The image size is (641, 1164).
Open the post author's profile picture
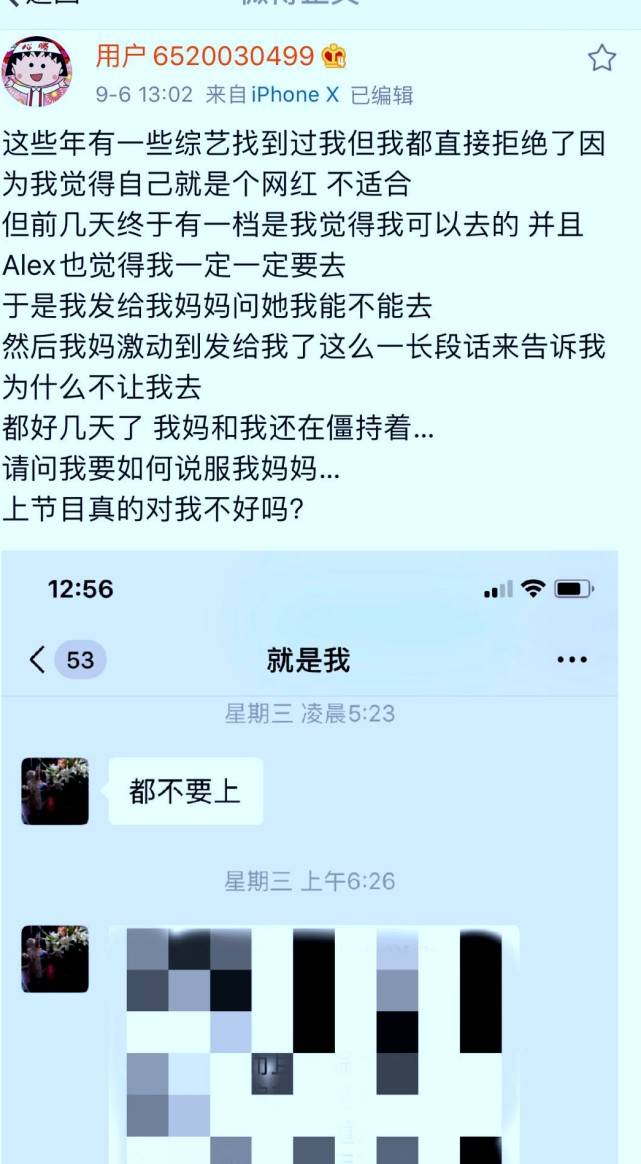pyautogui.click(x=38, y=74)
